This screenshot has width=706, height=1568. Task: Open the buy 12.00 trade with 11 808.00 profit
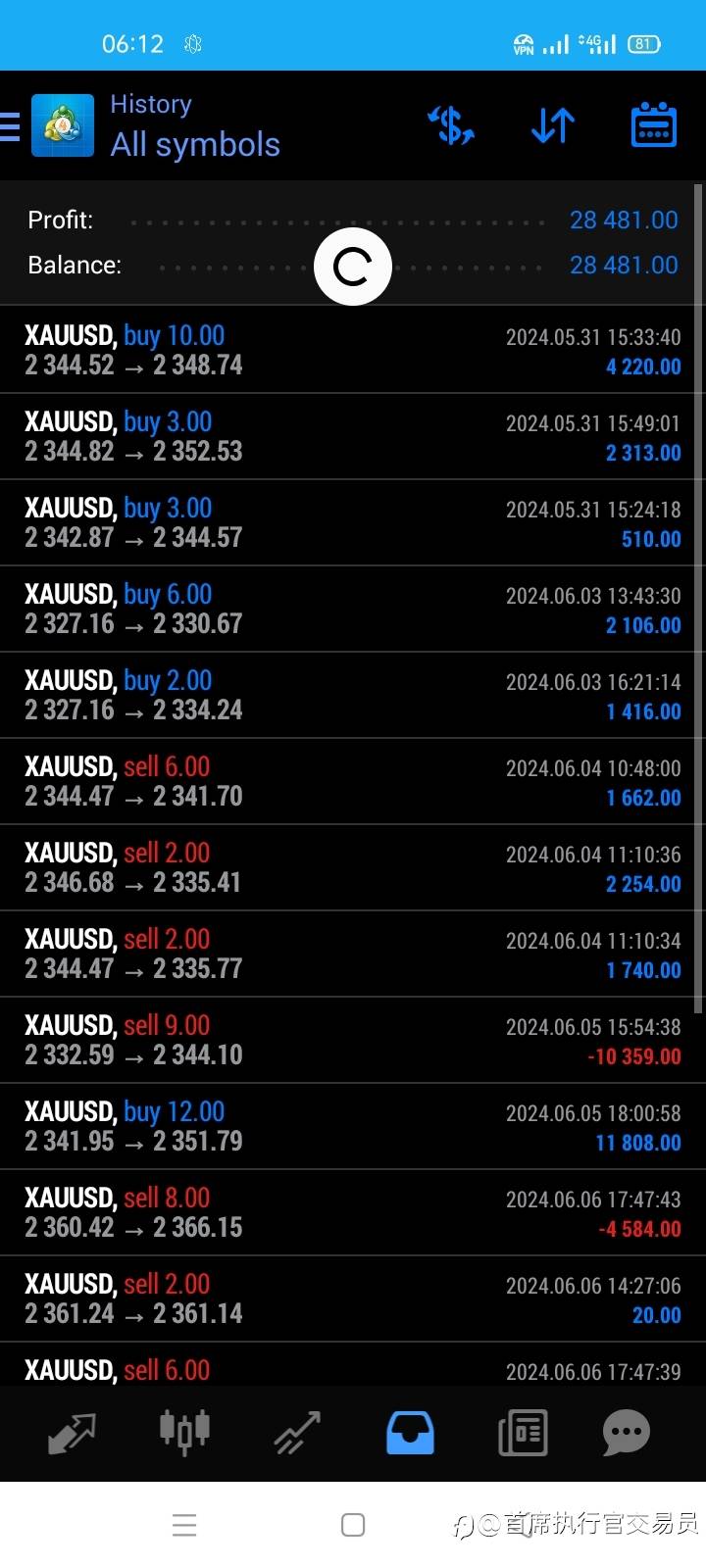click(x=351, y=1126)
